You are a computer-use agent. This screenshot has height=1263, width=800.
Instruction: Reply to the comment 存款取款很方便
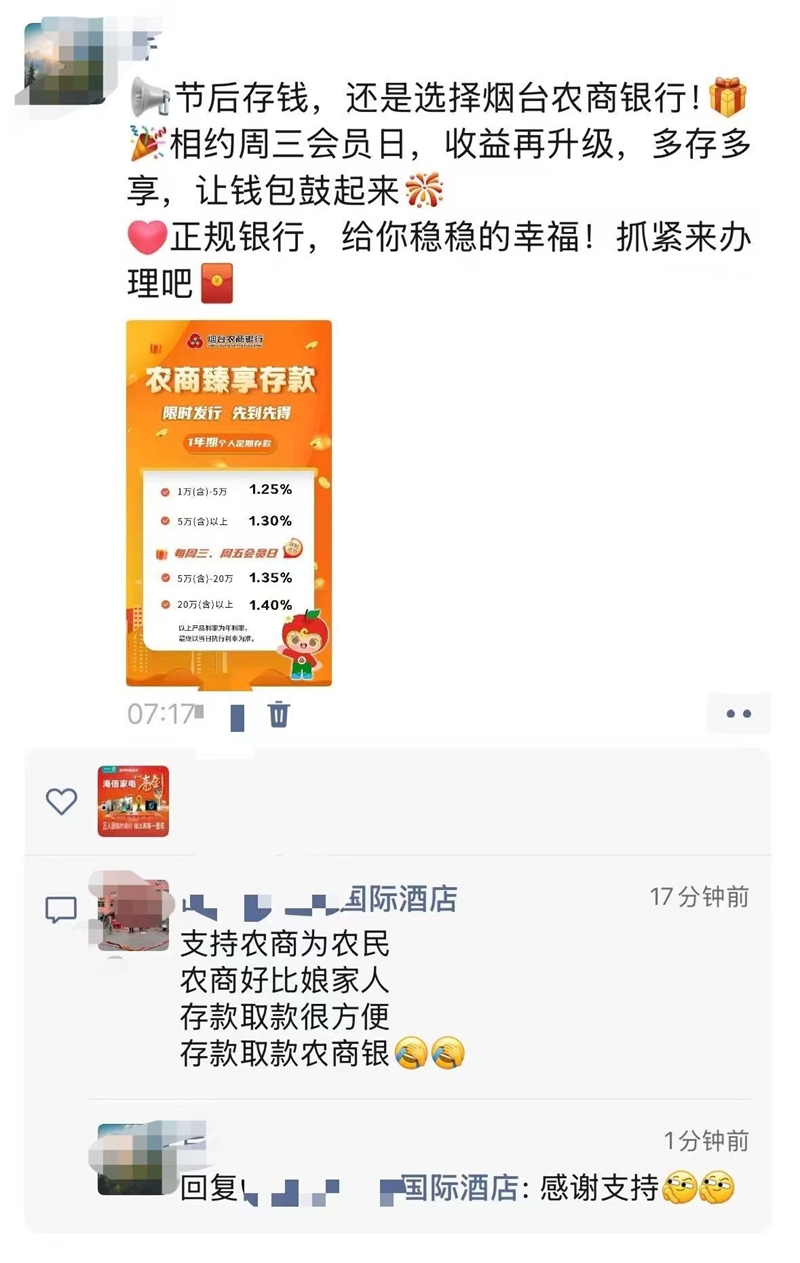coord(285,1017)
